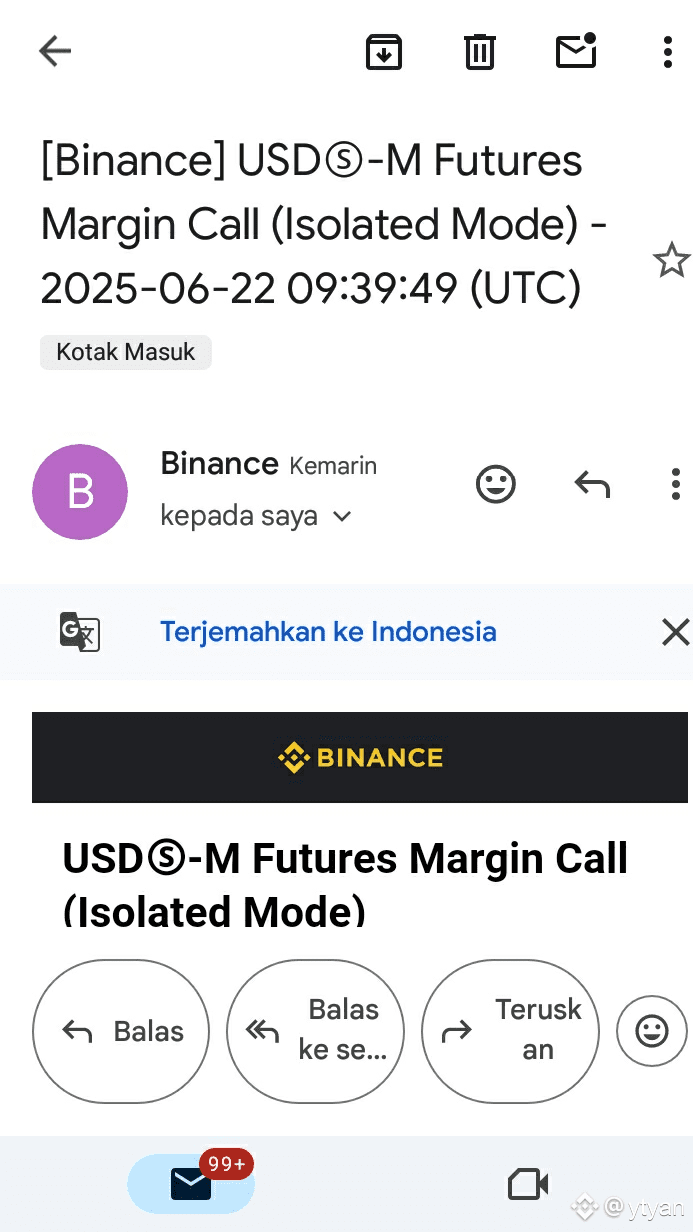Open message options beside the reply arrow
This screenshot has height=1232, width=693.
(676, 485)
